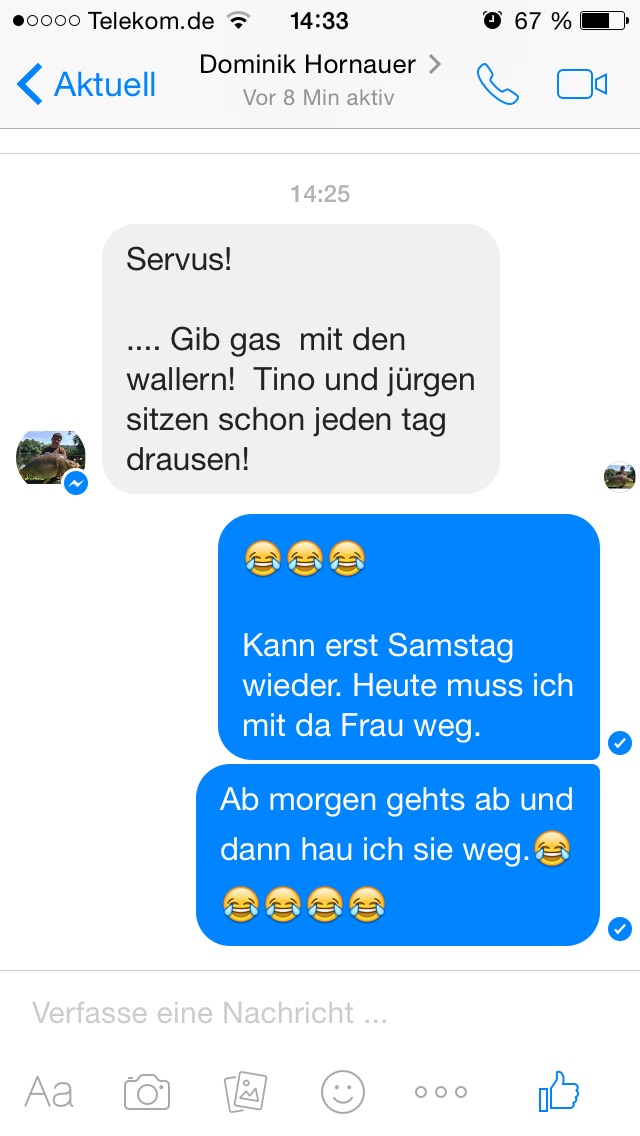This screenshot has width=640, height=1136.
Task: Open the camera to take a photo
Action: [147, 1092]
